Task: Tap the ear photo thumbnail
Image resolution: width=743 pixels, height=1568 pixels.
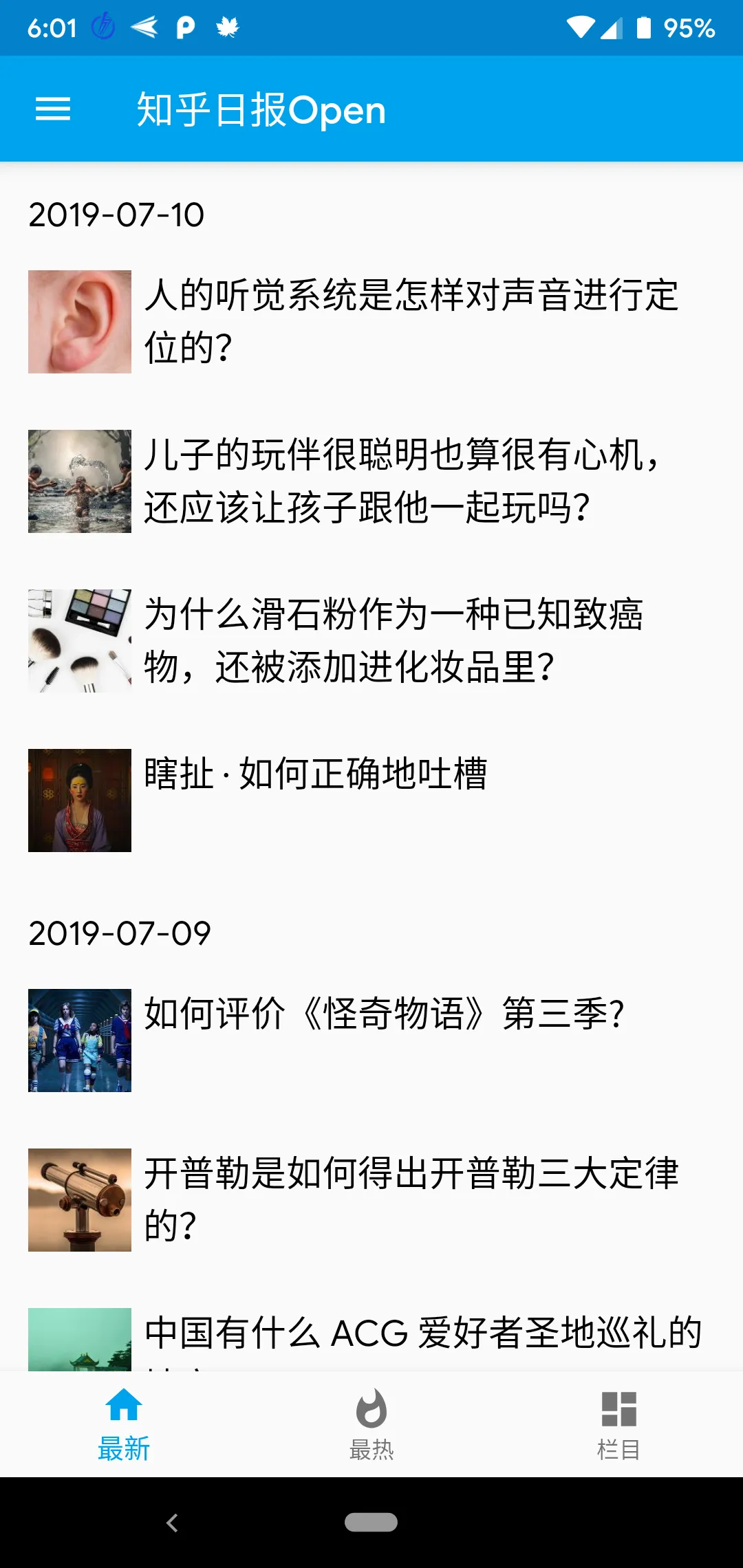Action: coord(79,320)
